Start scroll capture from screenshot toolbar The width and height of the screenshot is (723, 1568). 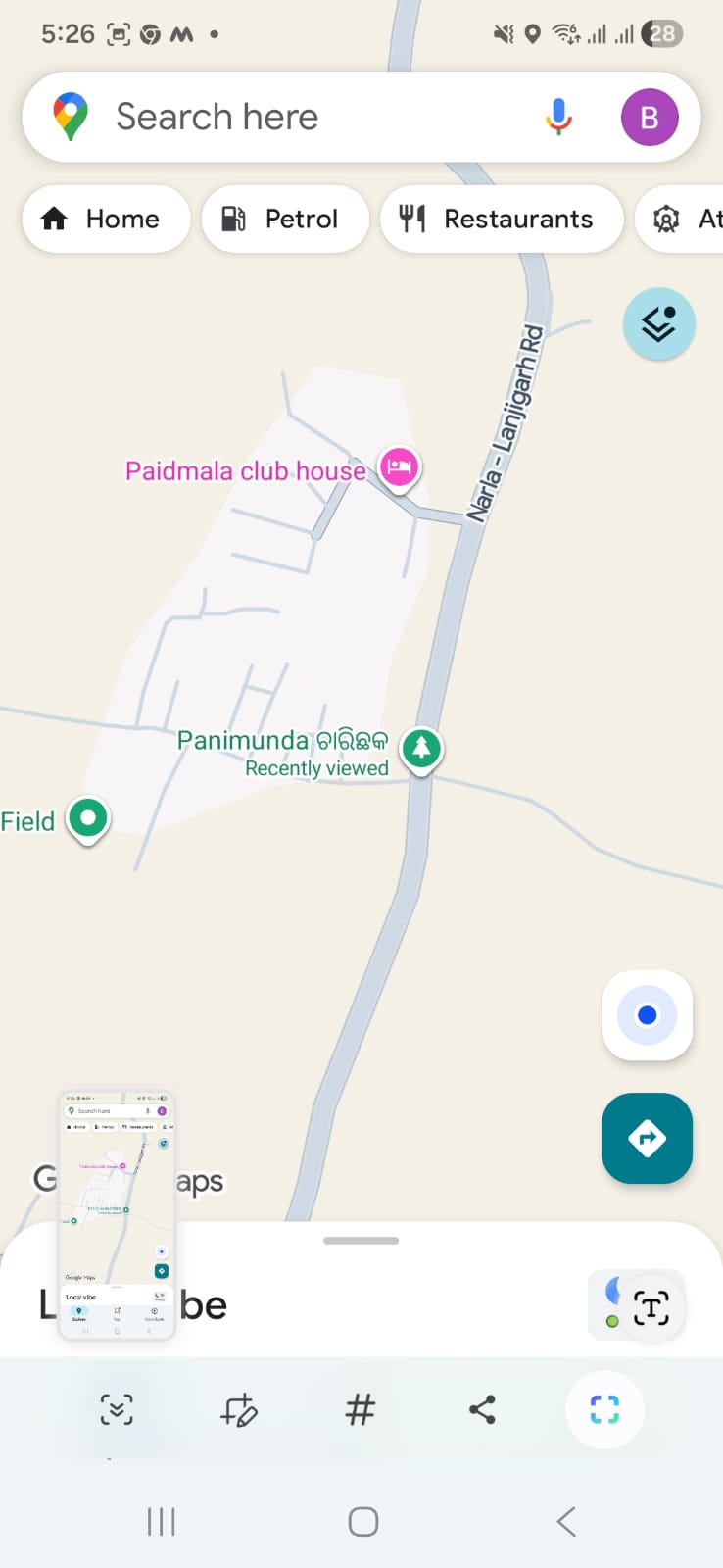point(117,1410)
